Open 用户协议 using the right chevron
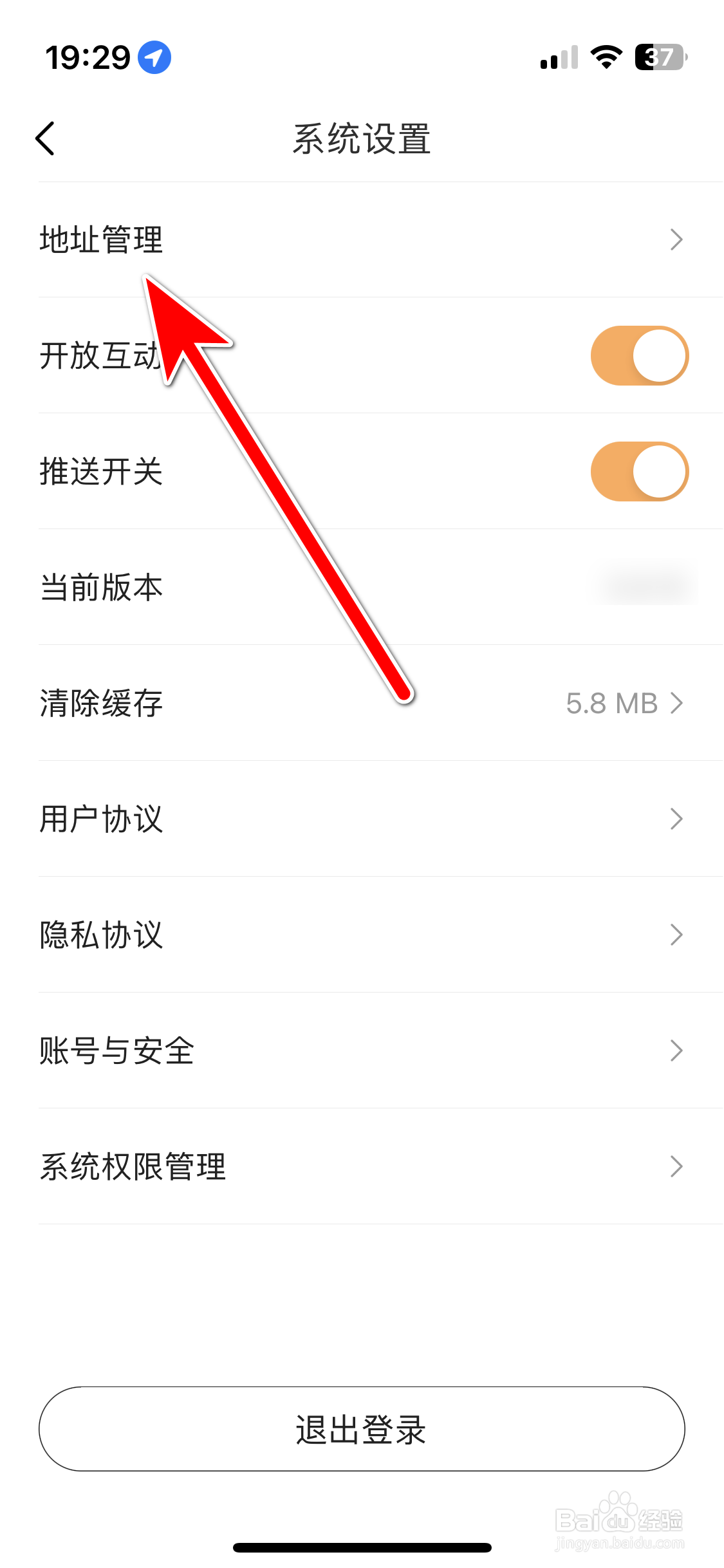 tap(677, 818)
